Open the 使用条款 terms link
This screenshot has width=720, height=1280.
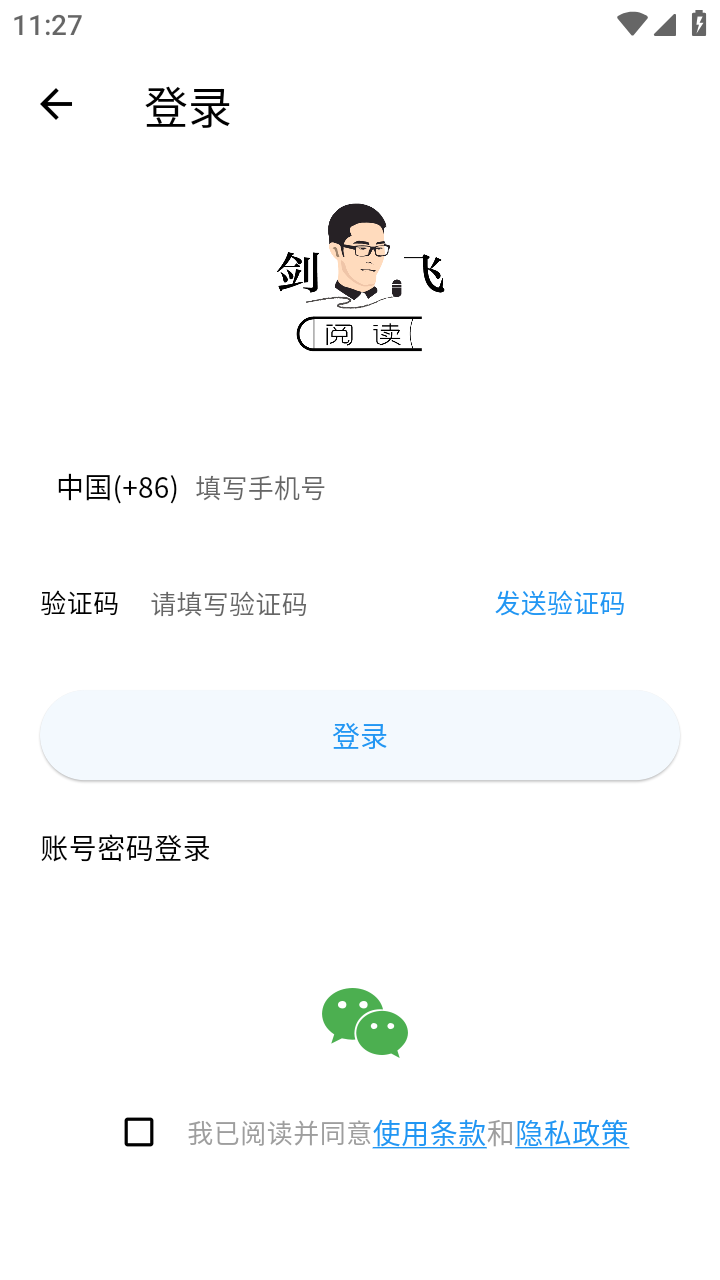pos(430,1133)
